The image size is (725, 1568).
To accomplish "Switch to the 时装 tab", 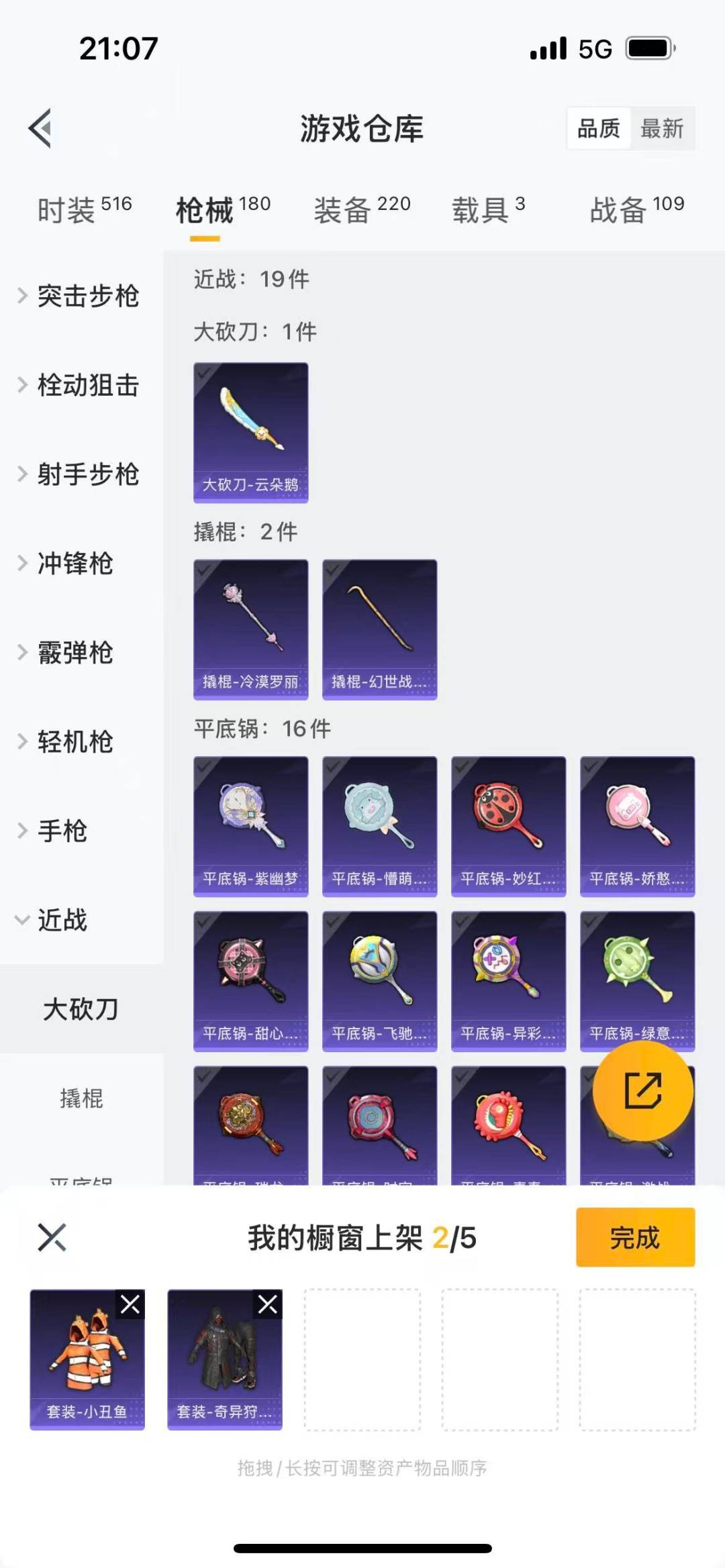I will 84,210.
